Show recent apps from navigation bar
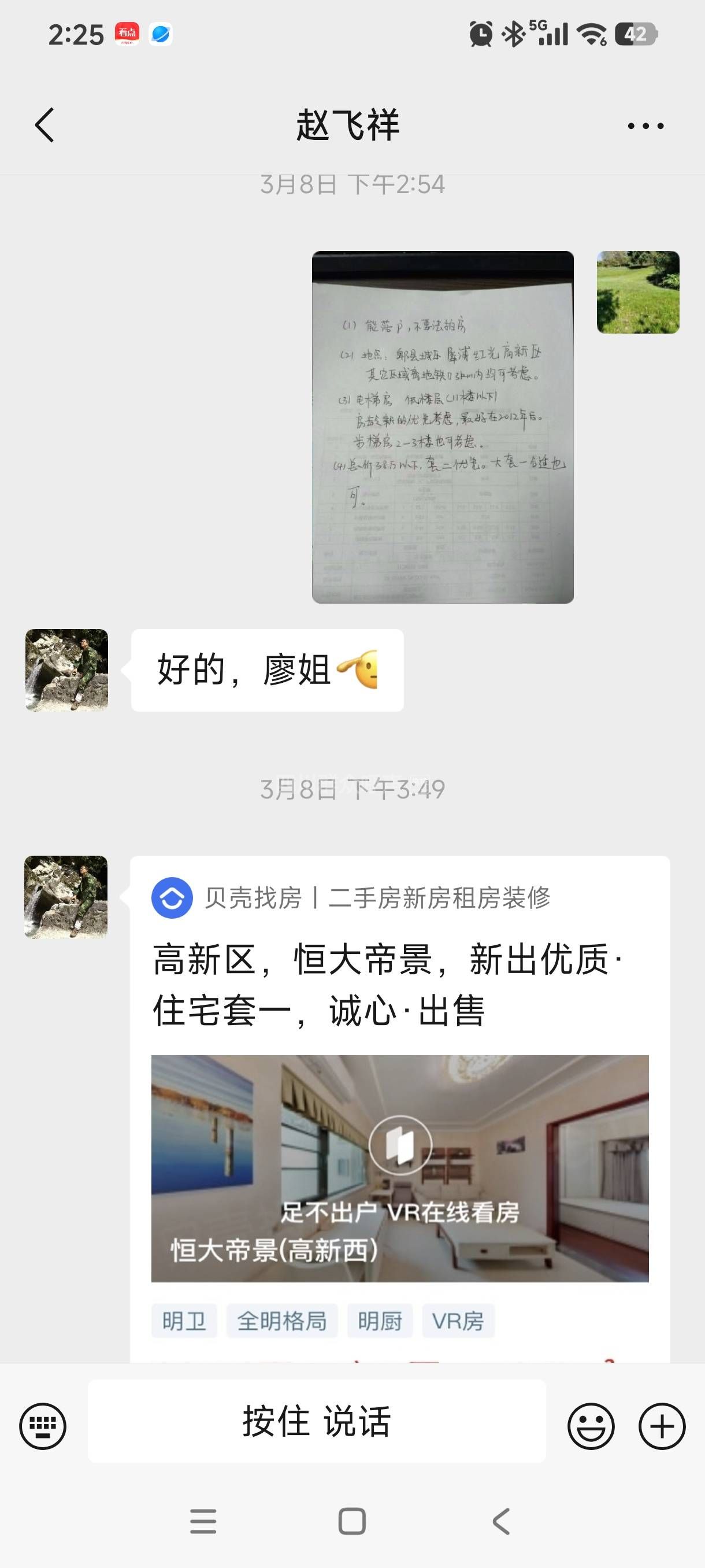The width and height of the screenshot is (705, 1568). click(x=203, y=1522)
